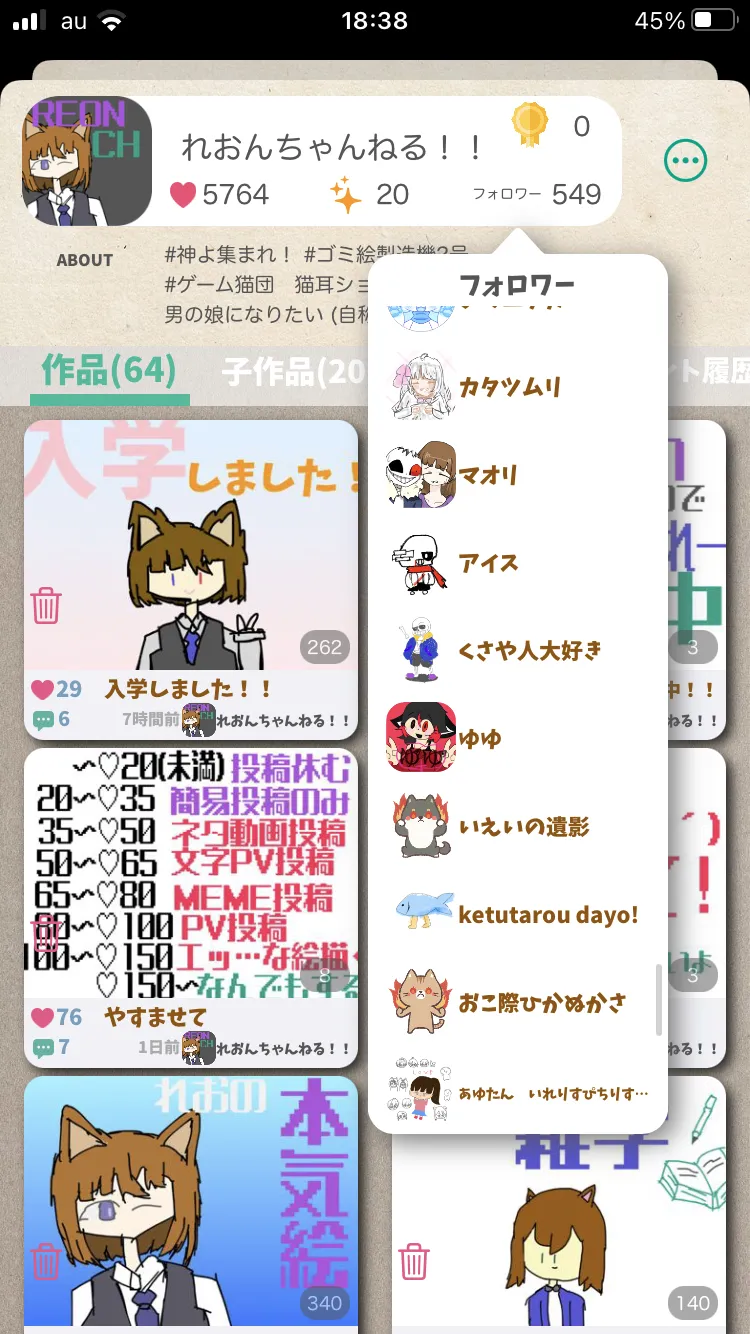Select follower くさや人大好き
Screen dimensions: 750x1334
tap(530, 651)
